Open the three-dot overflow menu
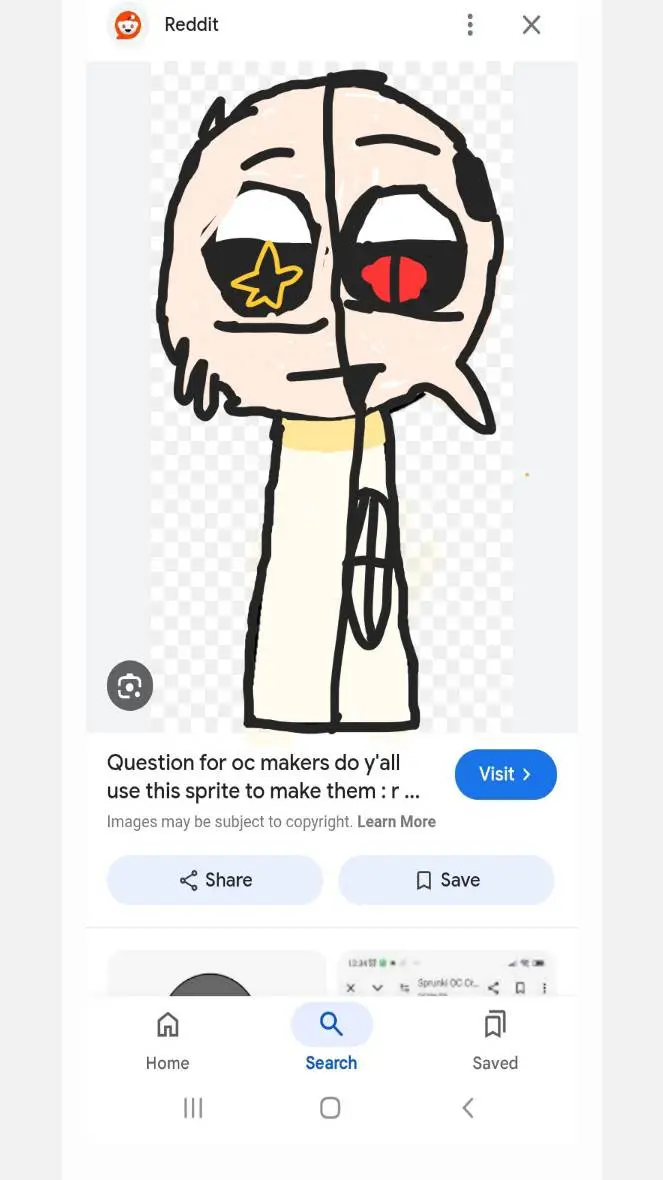This screenshot has height=1180, width=663. [x=470, y=25]
